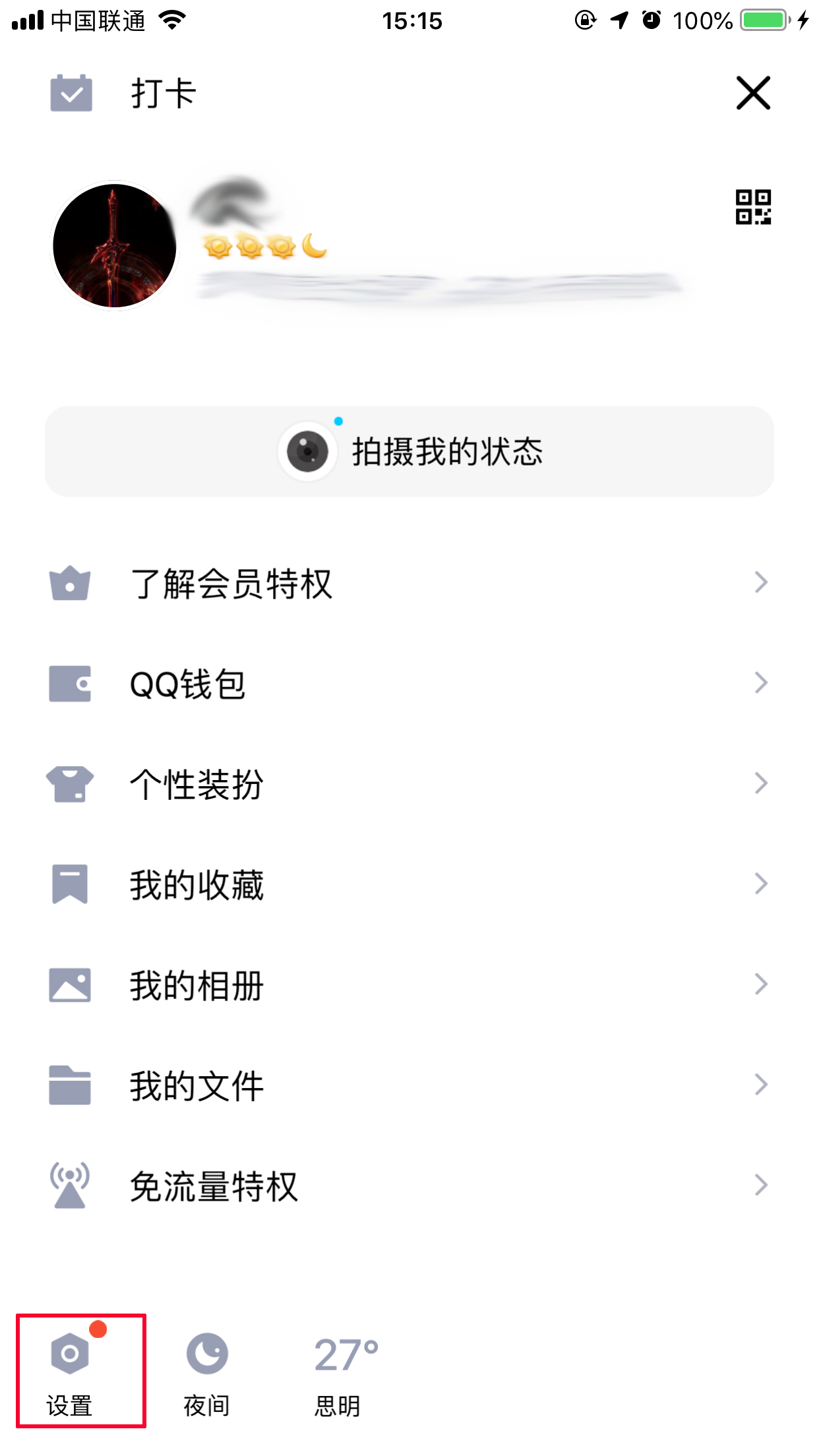Tap the shirt icon for 个性装扮

[x=71, y=785]
